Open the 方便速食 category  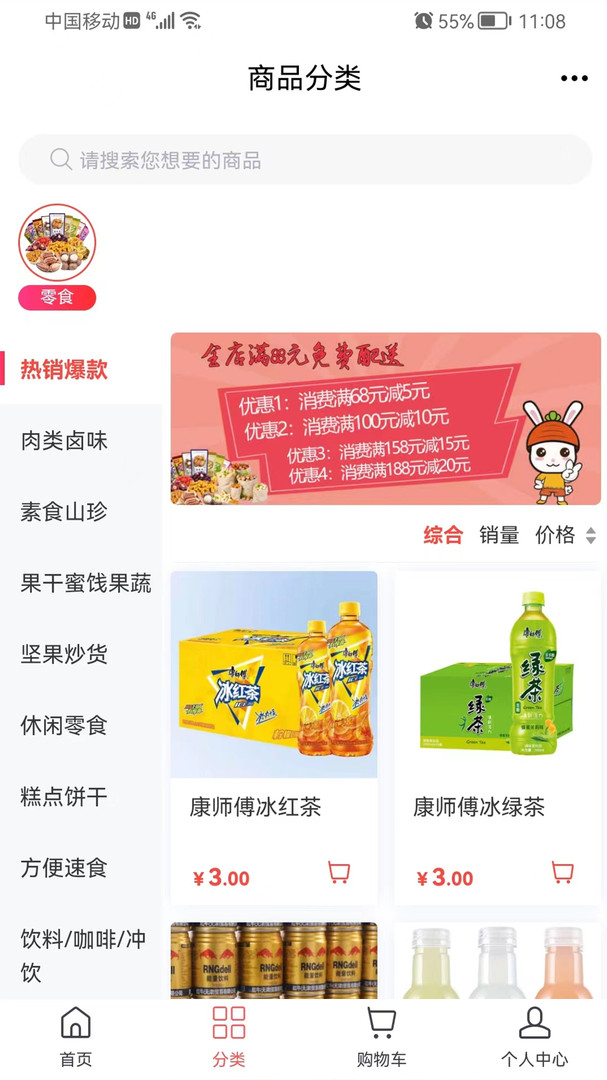(64, 868)
